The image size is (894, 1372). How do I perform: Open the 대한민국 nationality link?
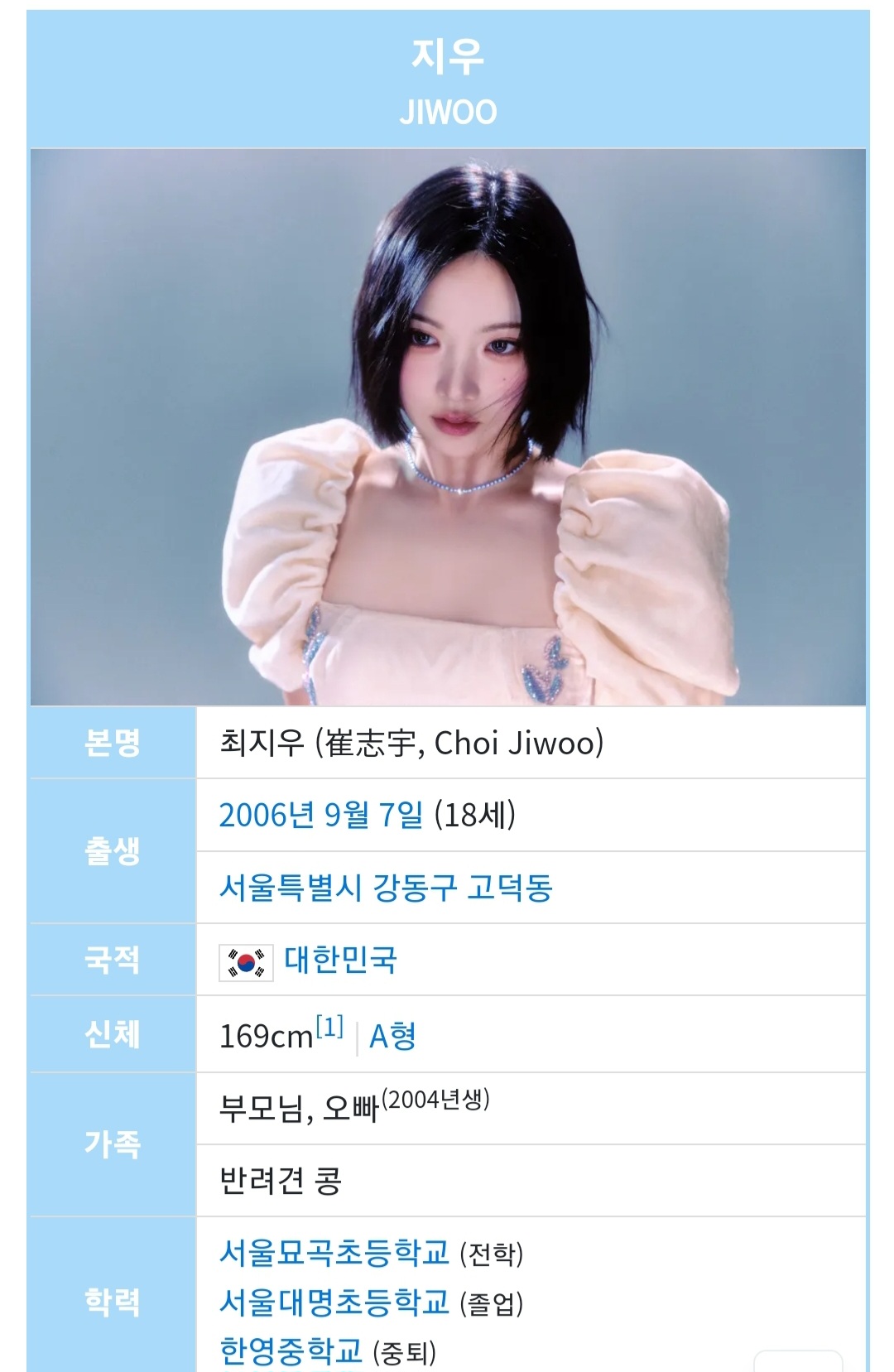click(x=340, y=960)
